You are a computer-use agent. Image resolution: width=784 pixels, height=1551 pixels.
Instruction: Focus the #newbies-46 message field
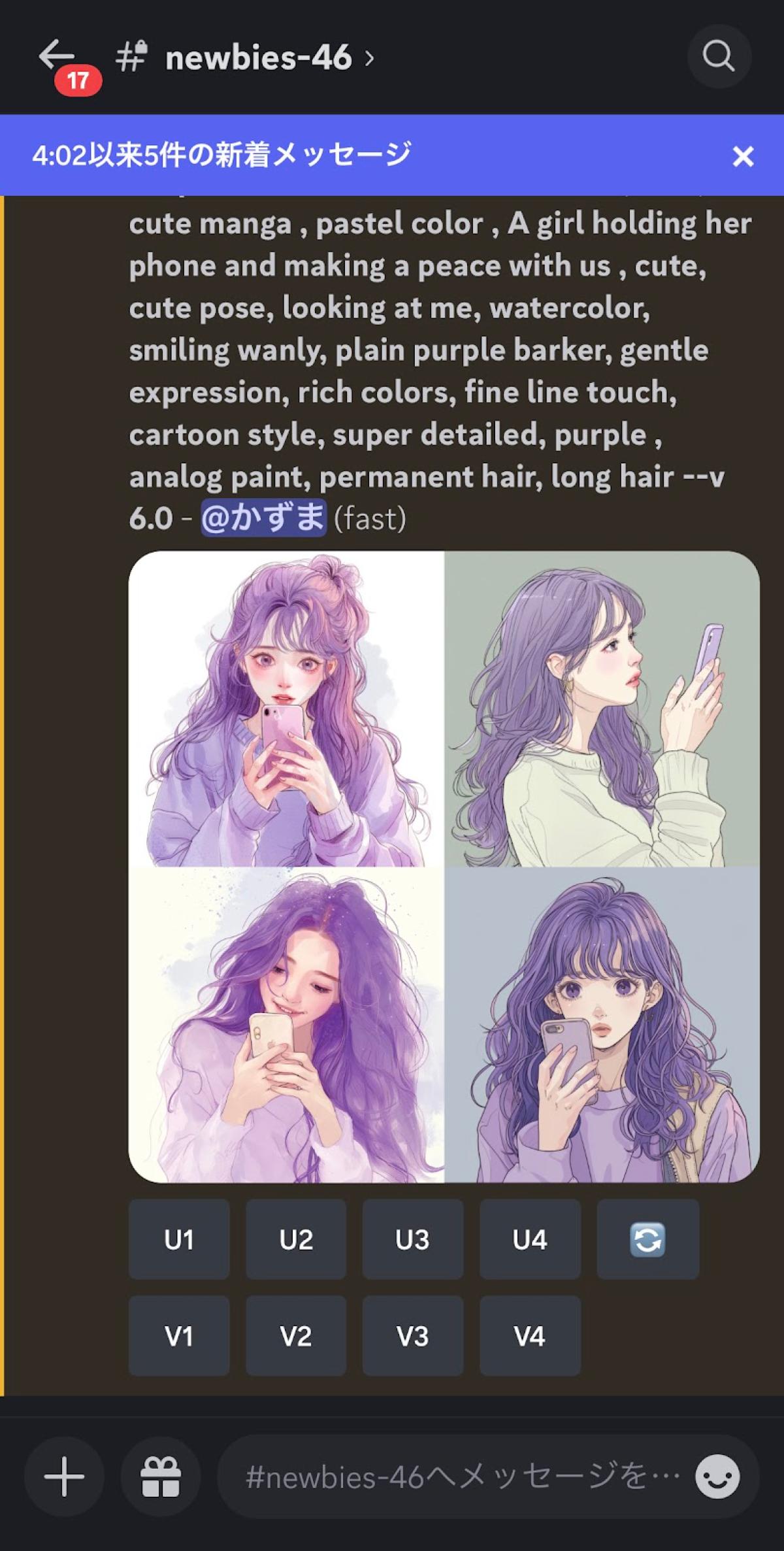457,1476
